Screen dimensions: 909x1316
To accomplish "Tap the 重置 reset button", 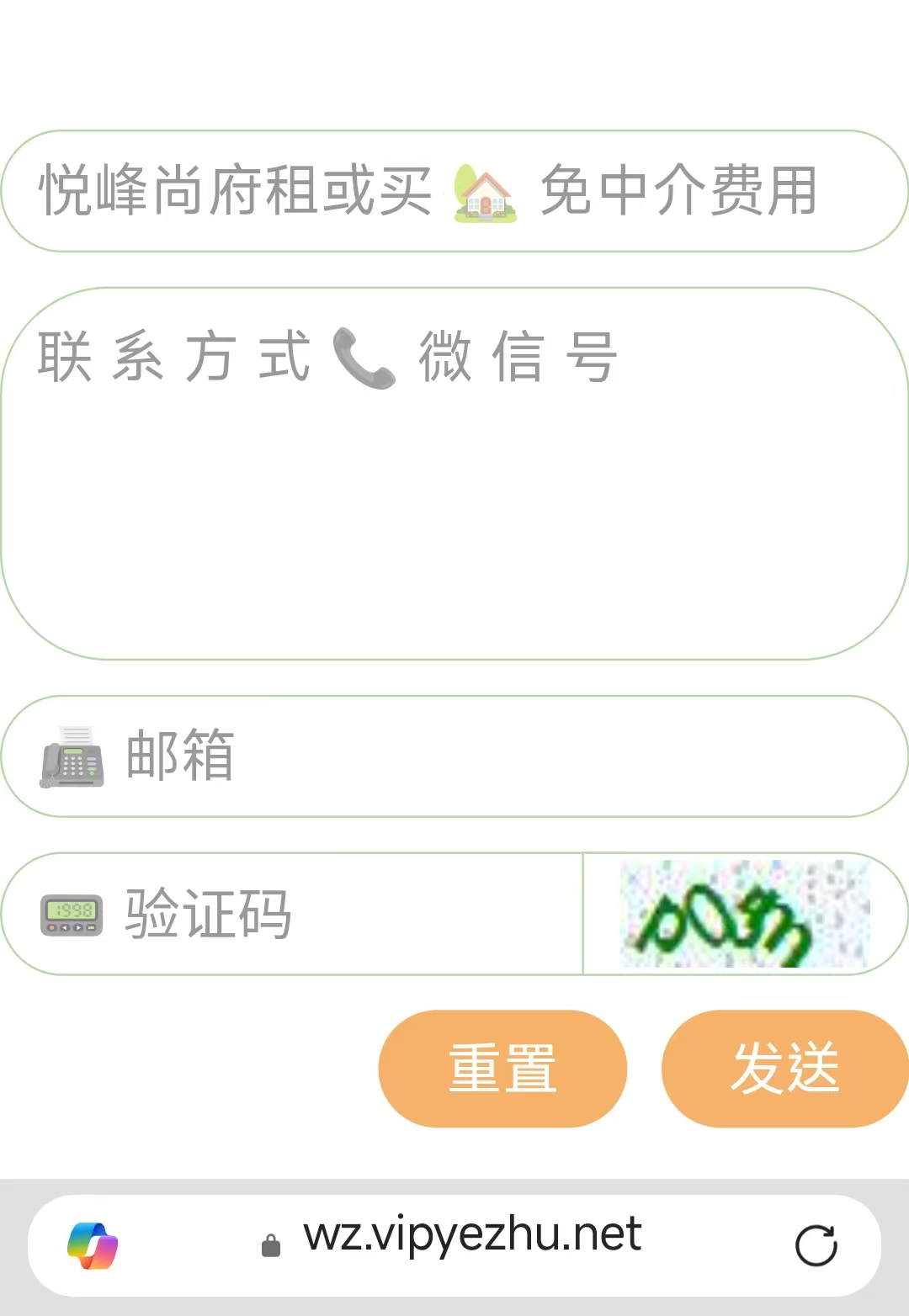I will (502, 1068).
